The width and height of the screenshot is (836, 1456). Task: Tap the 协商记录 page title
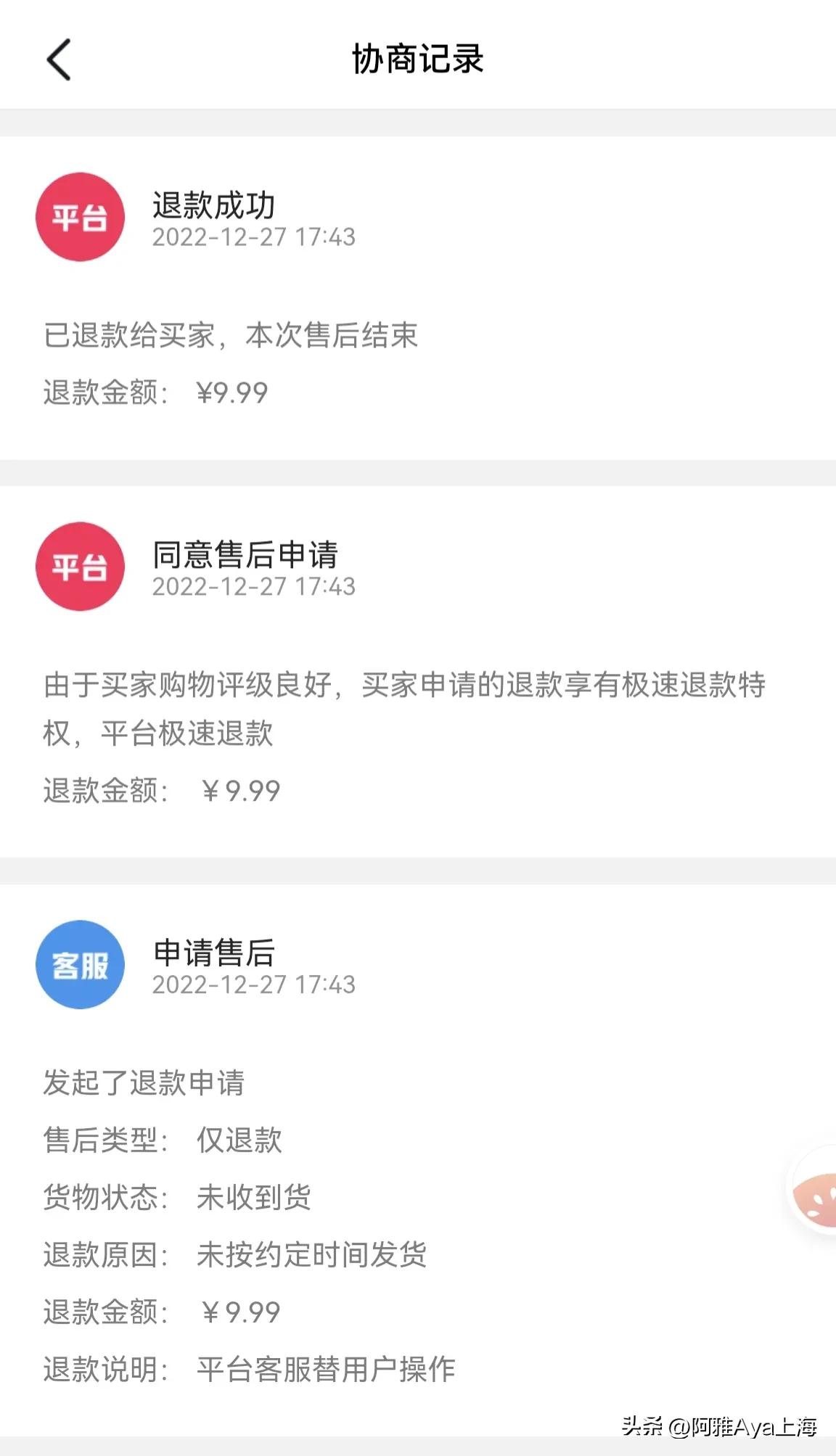pyautogui.click(x=418, y=59)
